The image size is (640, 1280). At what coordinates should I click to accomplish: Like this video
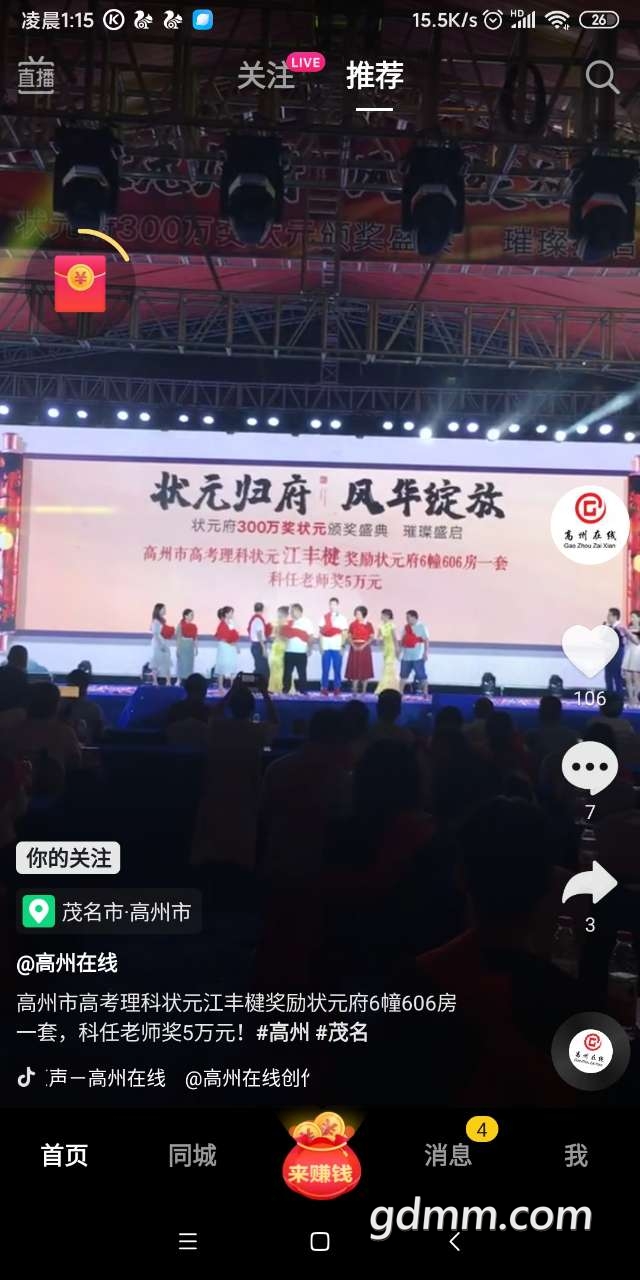coord(590,650)
